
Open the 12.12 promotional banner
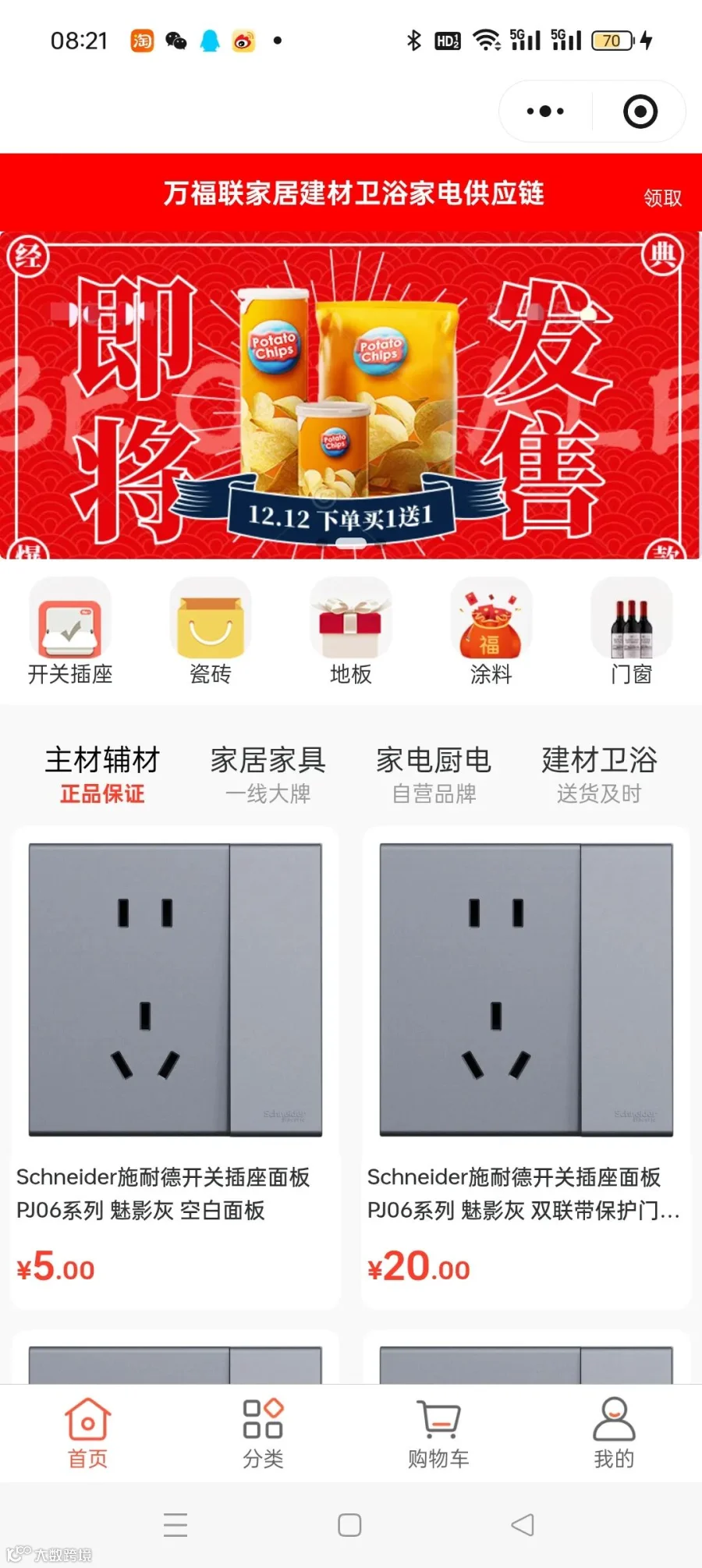(x=350, y=396)
